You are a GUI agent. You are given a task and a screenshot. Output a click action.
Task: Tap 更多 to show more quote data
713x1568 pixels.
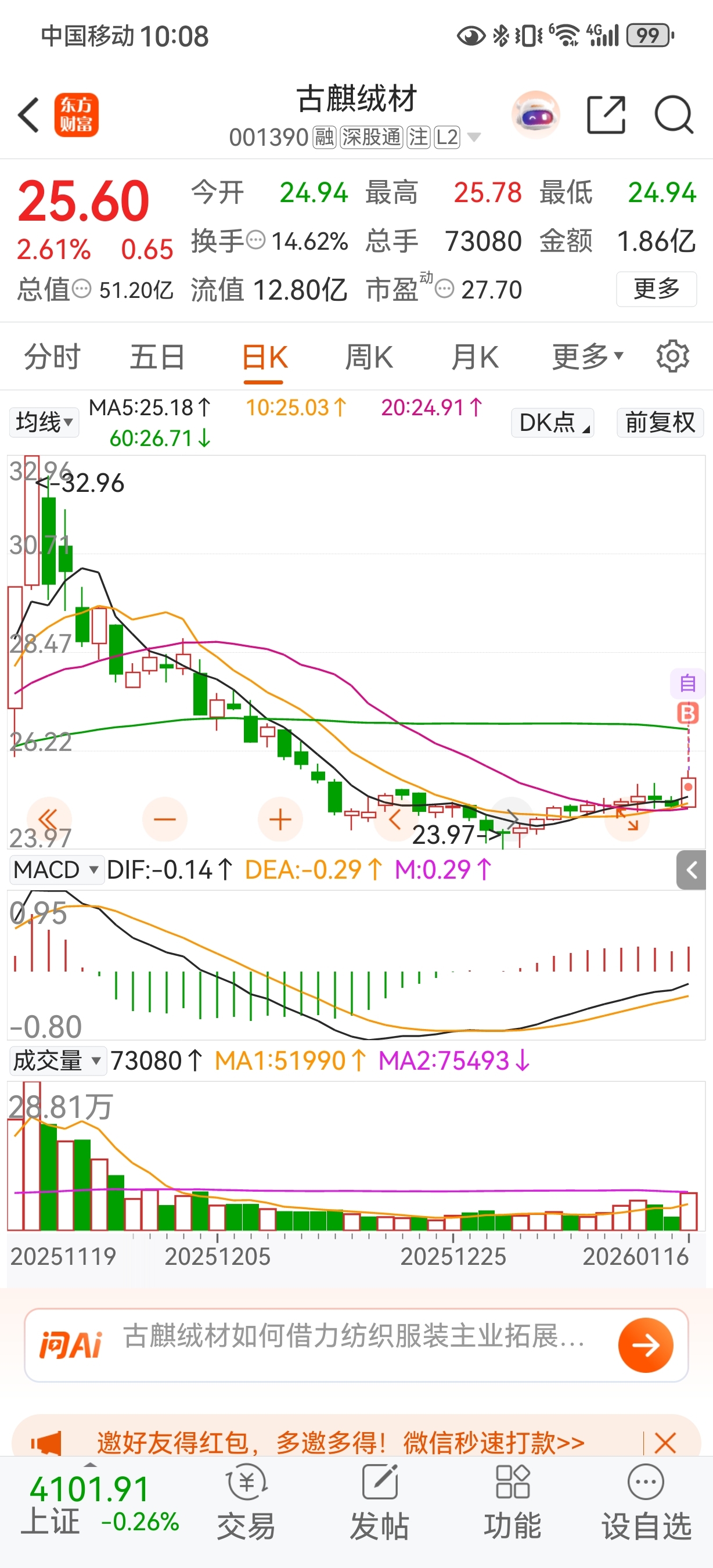click(656, 289)
